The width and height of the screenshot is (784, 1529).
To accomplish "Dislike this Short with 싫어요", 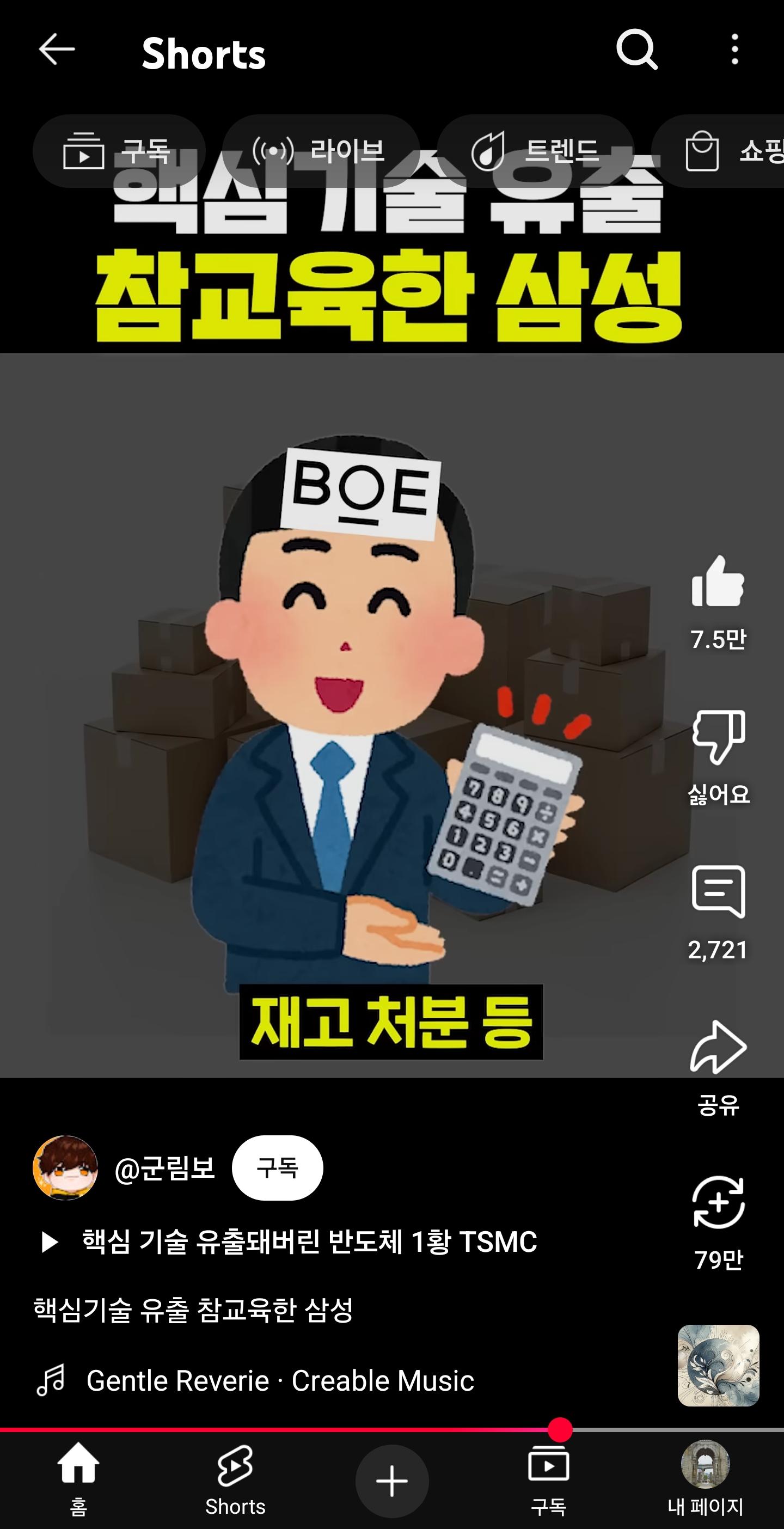I will (x=718, y=738).
